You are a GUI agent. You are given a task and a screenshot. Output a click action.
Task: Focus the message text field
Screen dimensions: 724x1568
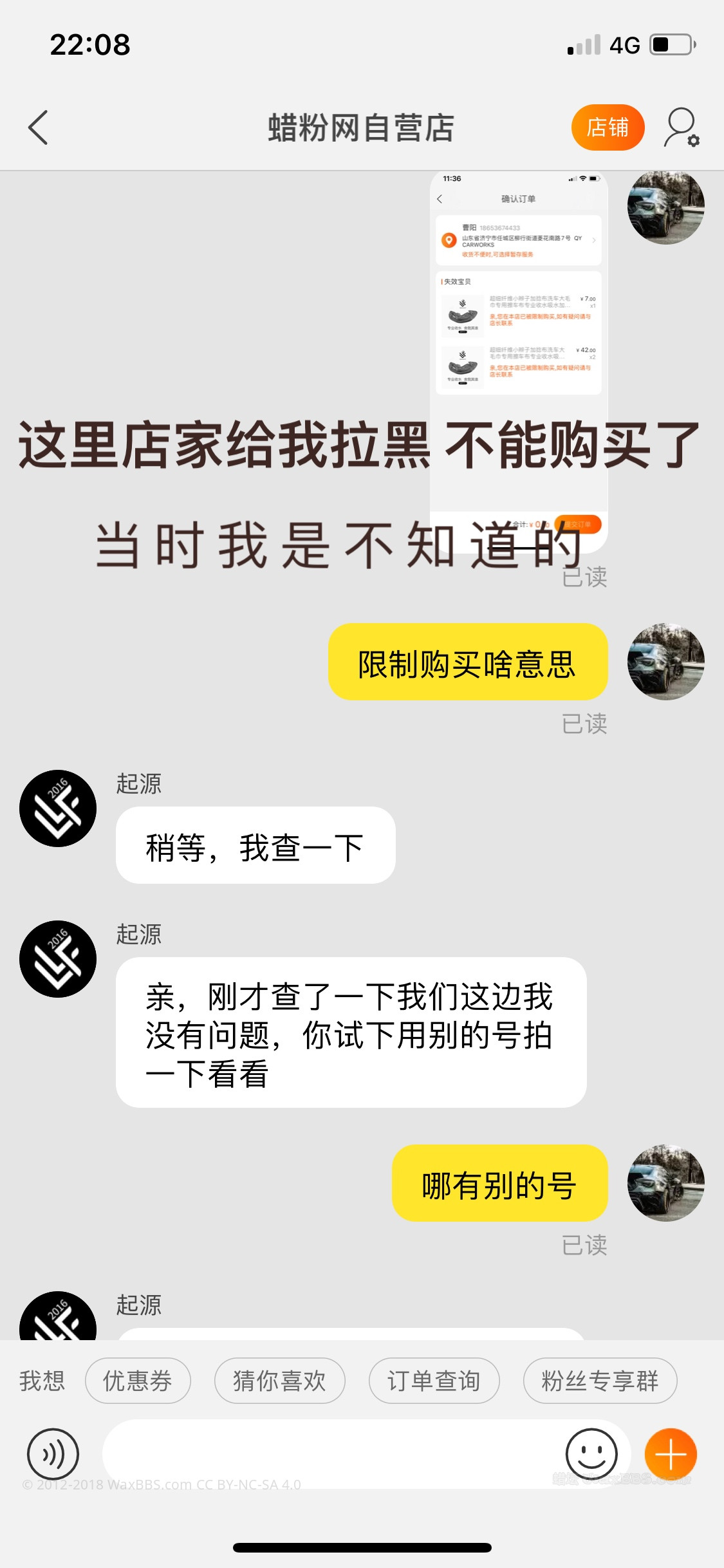pyautogui.click(x=328, y=1453)
